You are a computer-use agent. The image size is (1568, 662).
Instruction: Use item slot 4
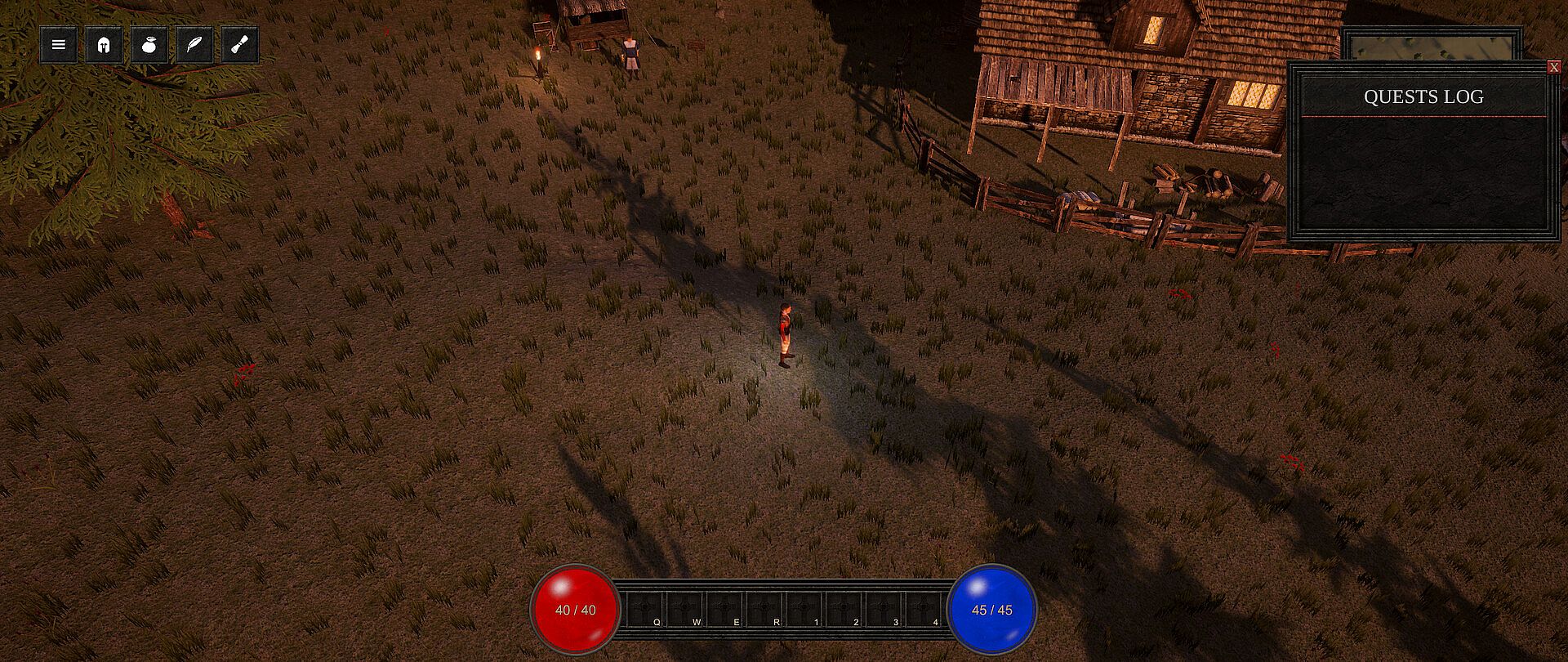click(x=925, y=611)
